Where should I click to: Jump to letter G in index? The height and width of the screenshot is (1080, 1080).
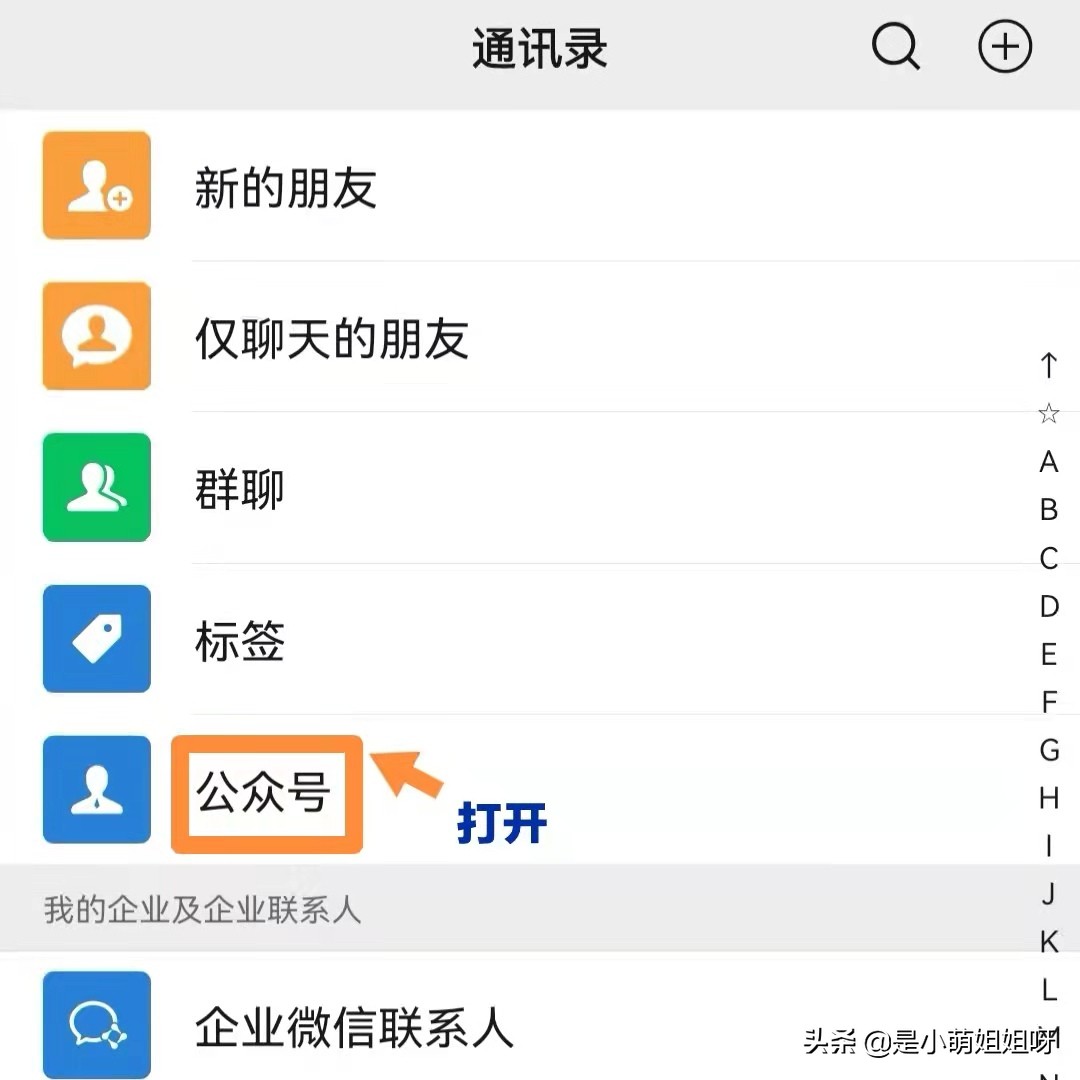point(1048,750)
